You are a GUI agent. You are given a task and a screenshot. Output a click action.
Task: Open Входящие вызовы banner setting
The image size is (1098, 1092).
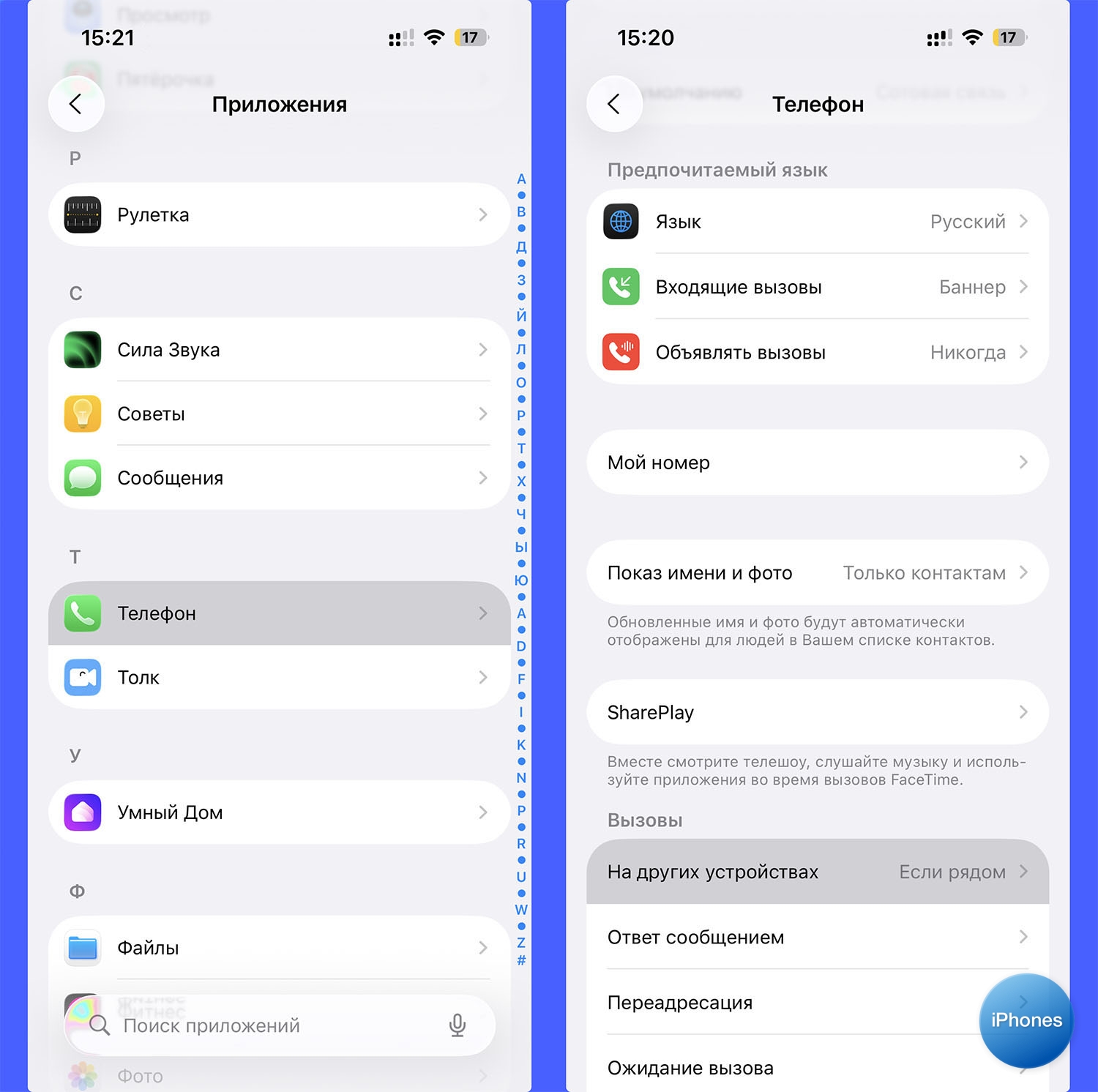pos(817,287)
